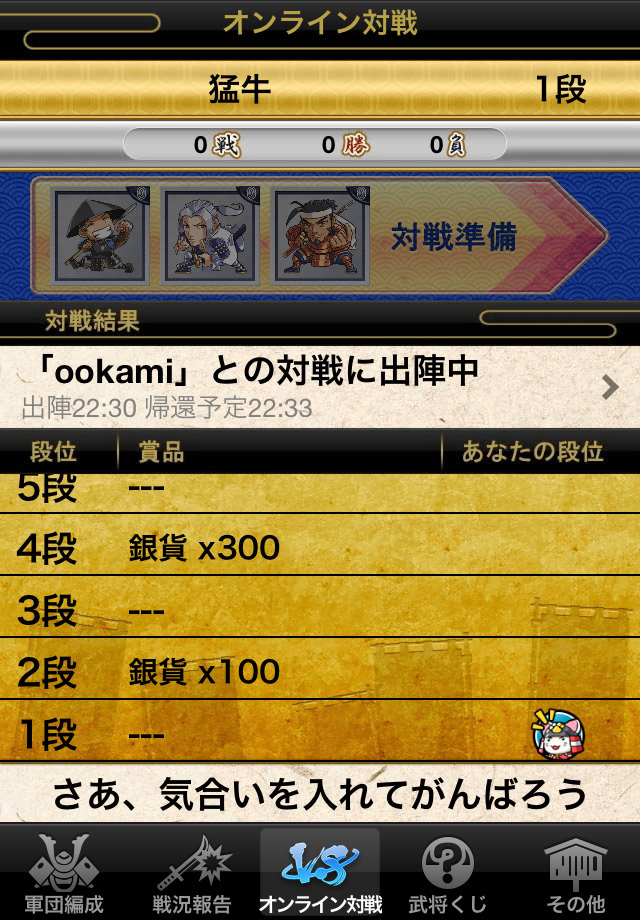Screen dimensions: 640x920
Task: Switch to the 戦況報告 tab
Action: coord(192,873)
